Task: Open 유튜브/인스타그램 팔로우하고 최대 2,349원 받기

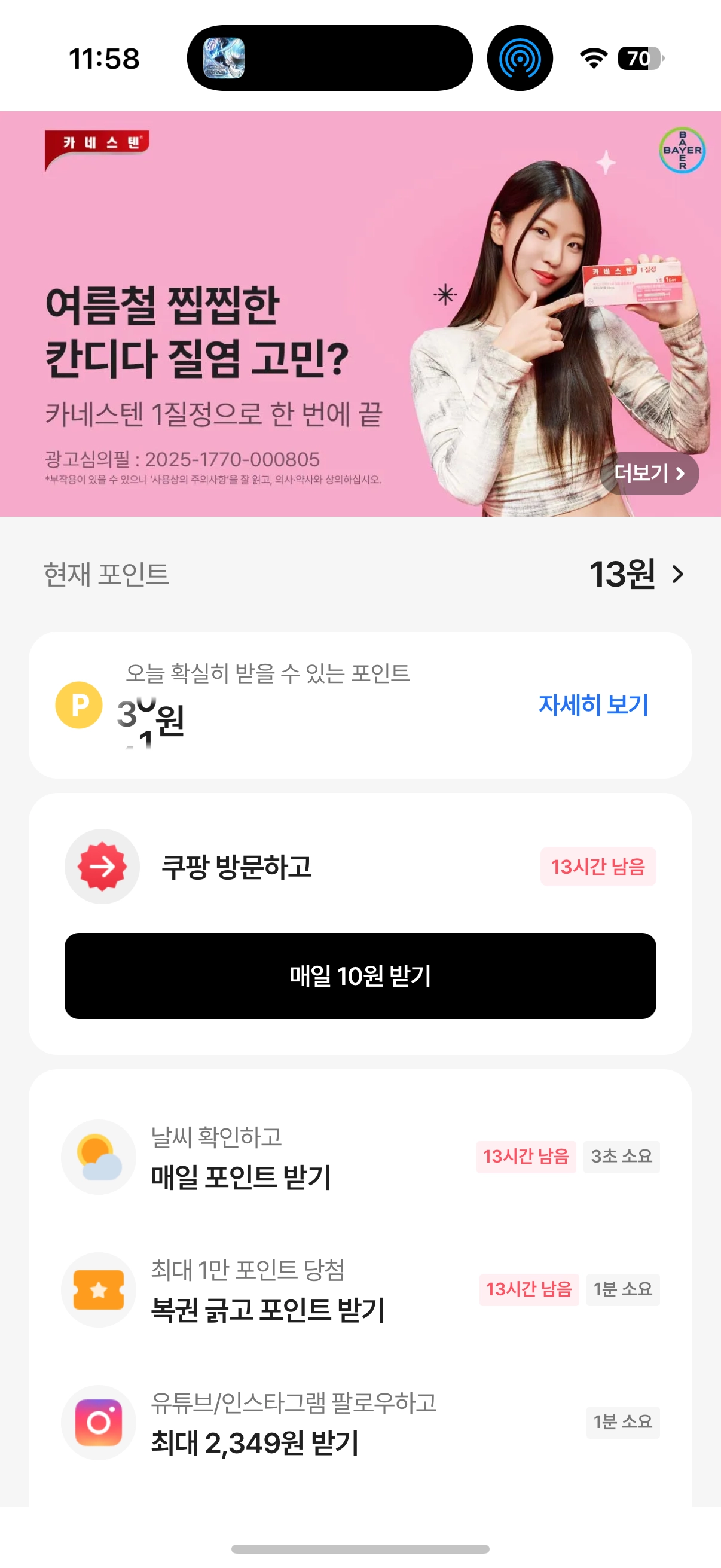Action: tap(360, 1423)
